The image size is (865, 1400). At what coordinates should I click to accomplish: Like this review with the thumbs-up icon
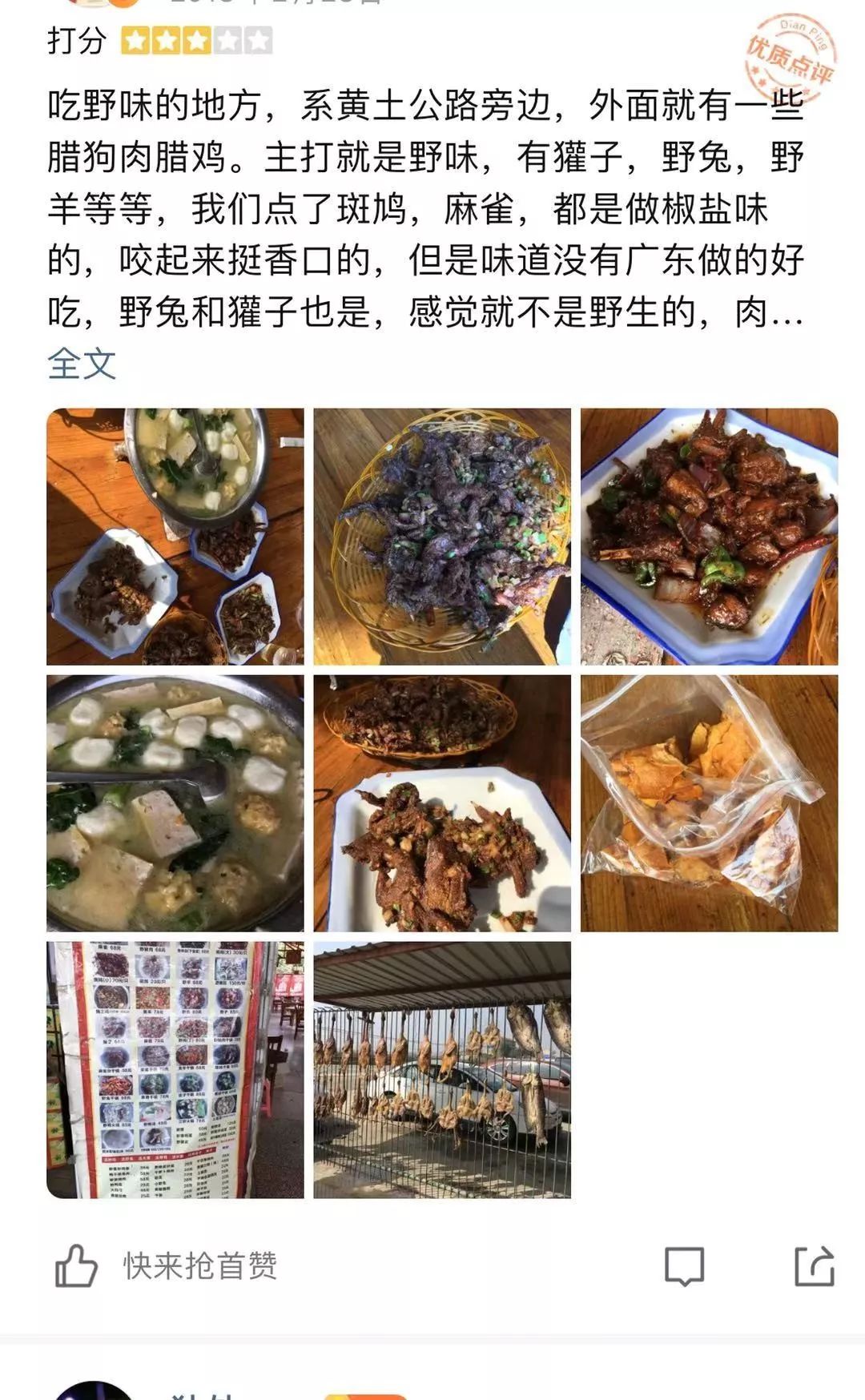[x=76, y=1266]
